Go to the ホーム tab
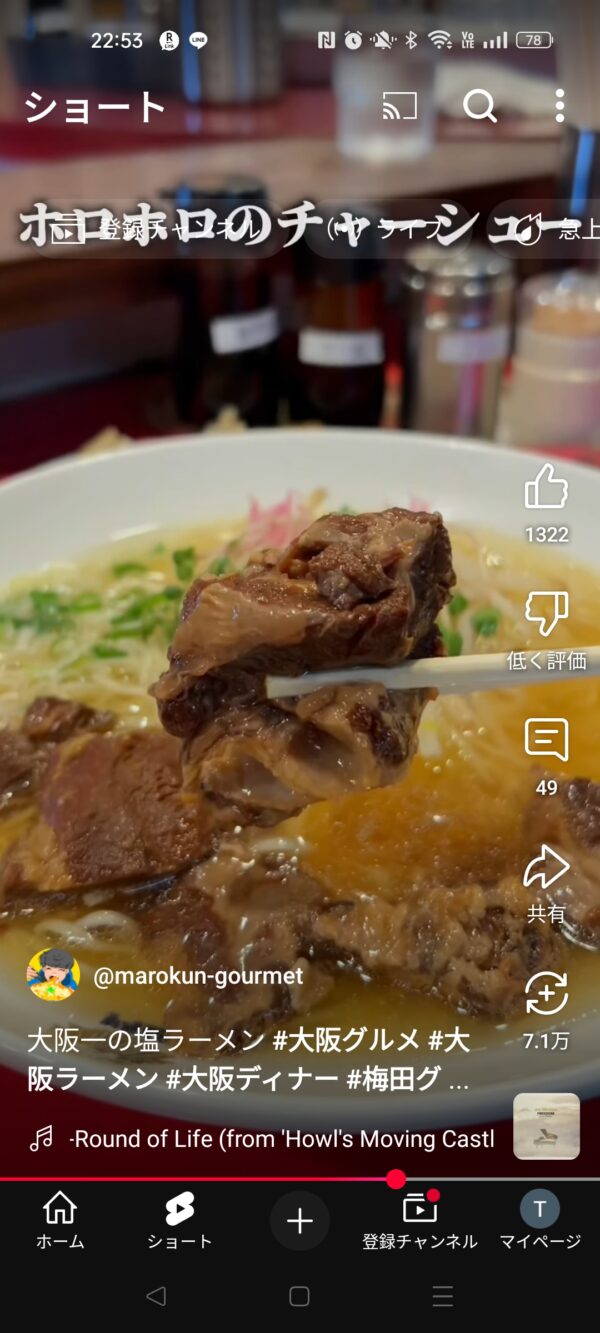This screenshot has width=600, height=1333. coord(60,1220)
